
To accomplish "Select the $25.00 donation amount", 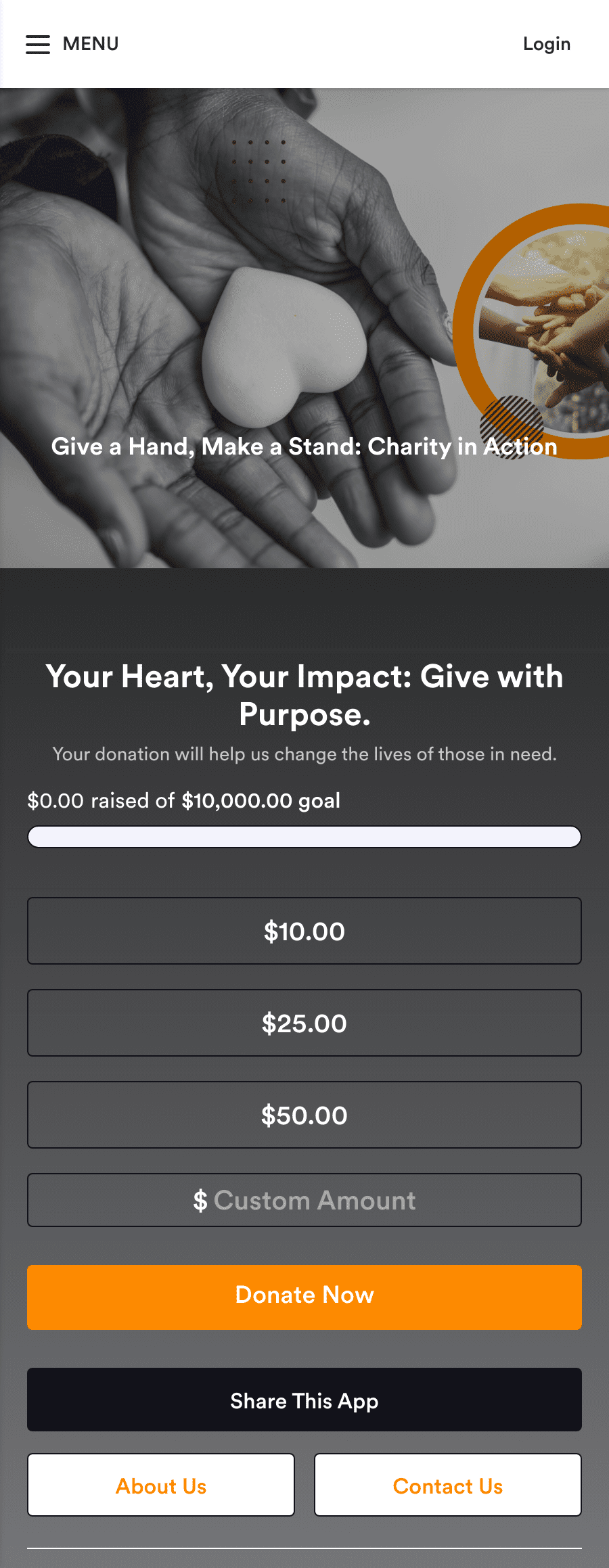I will click(x=304, y=1023).
